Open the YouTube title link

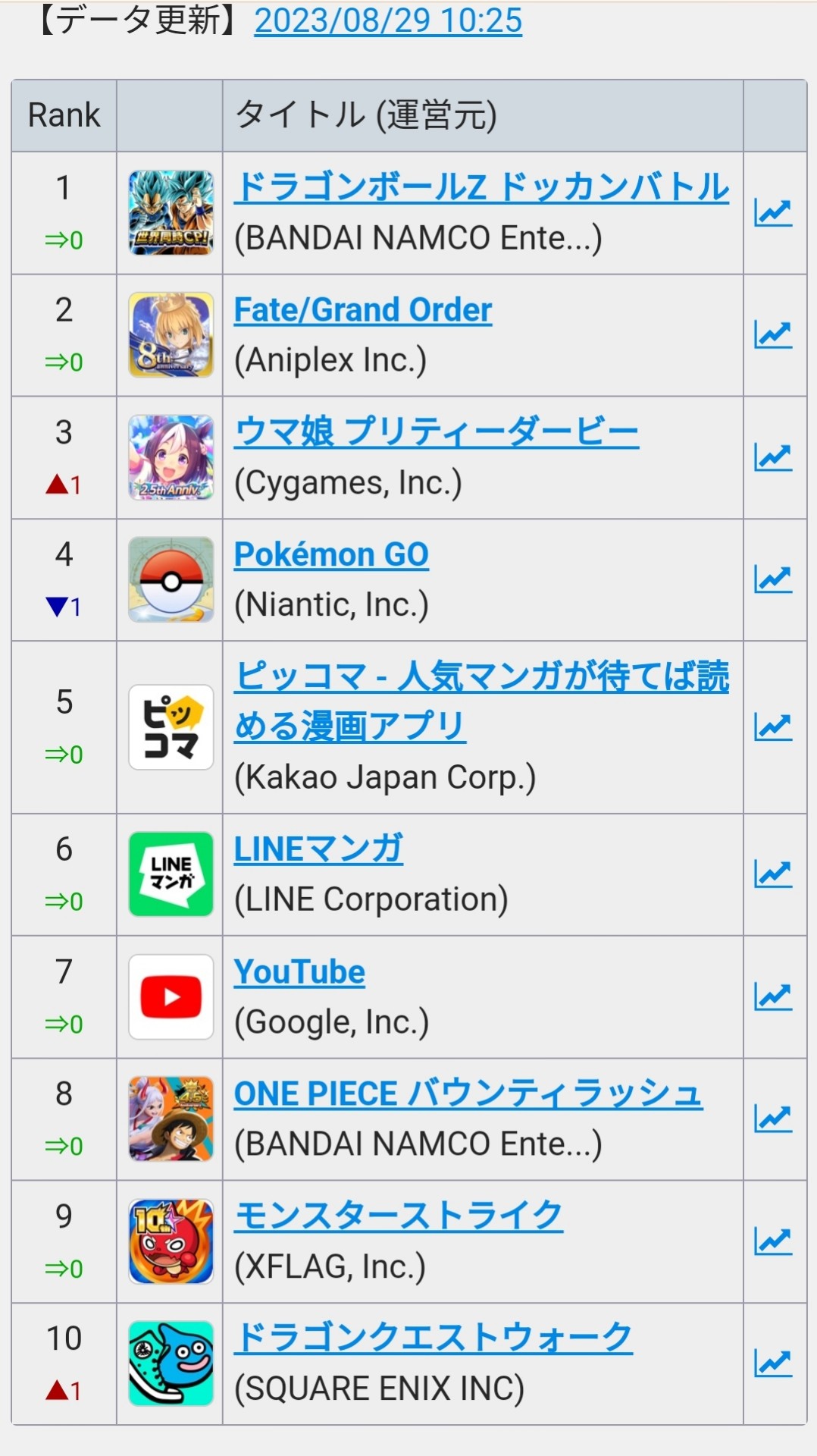point(299,972)
